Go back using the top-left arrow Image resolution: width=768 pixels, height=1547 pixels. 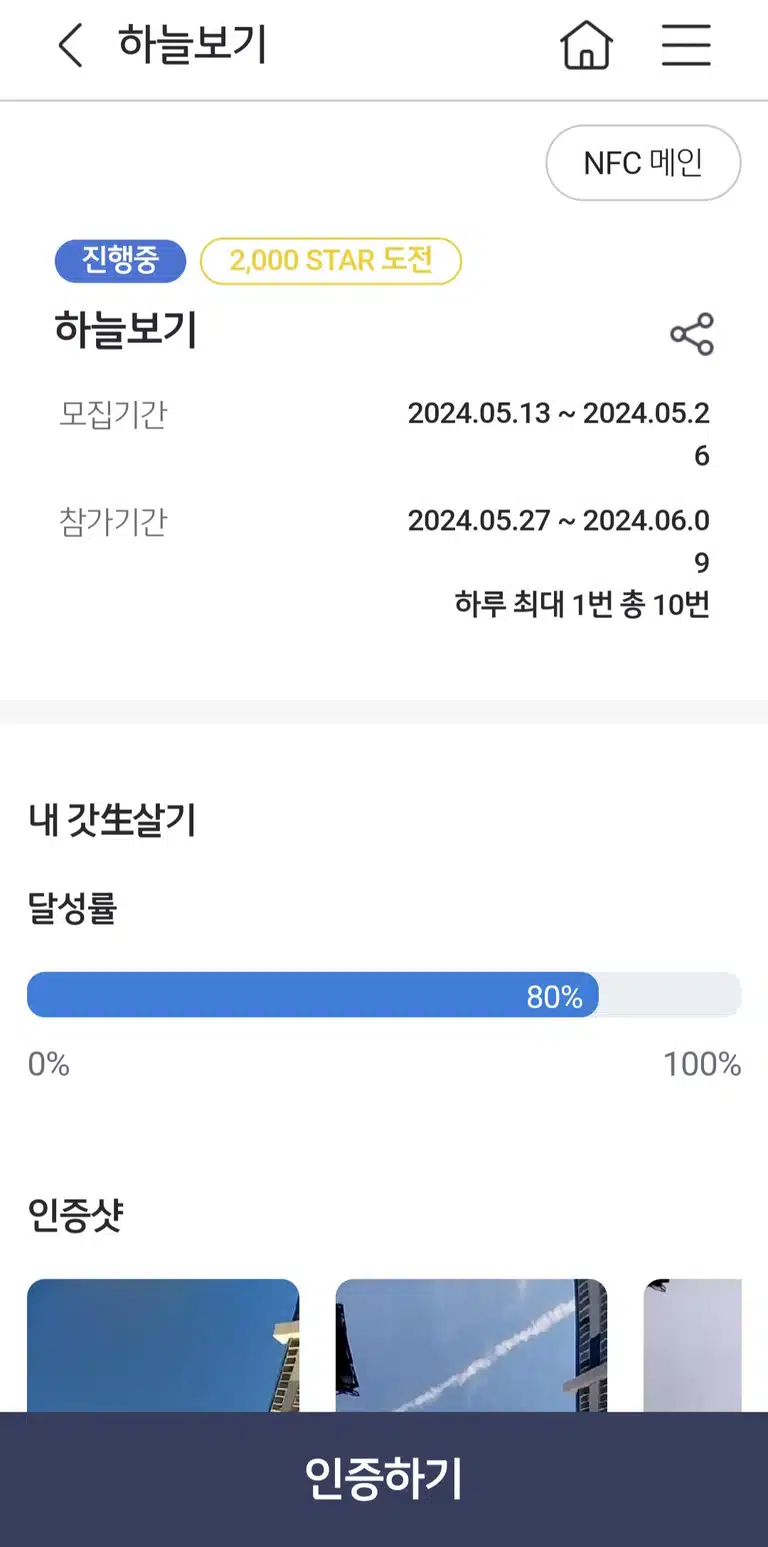coord(70,46)
